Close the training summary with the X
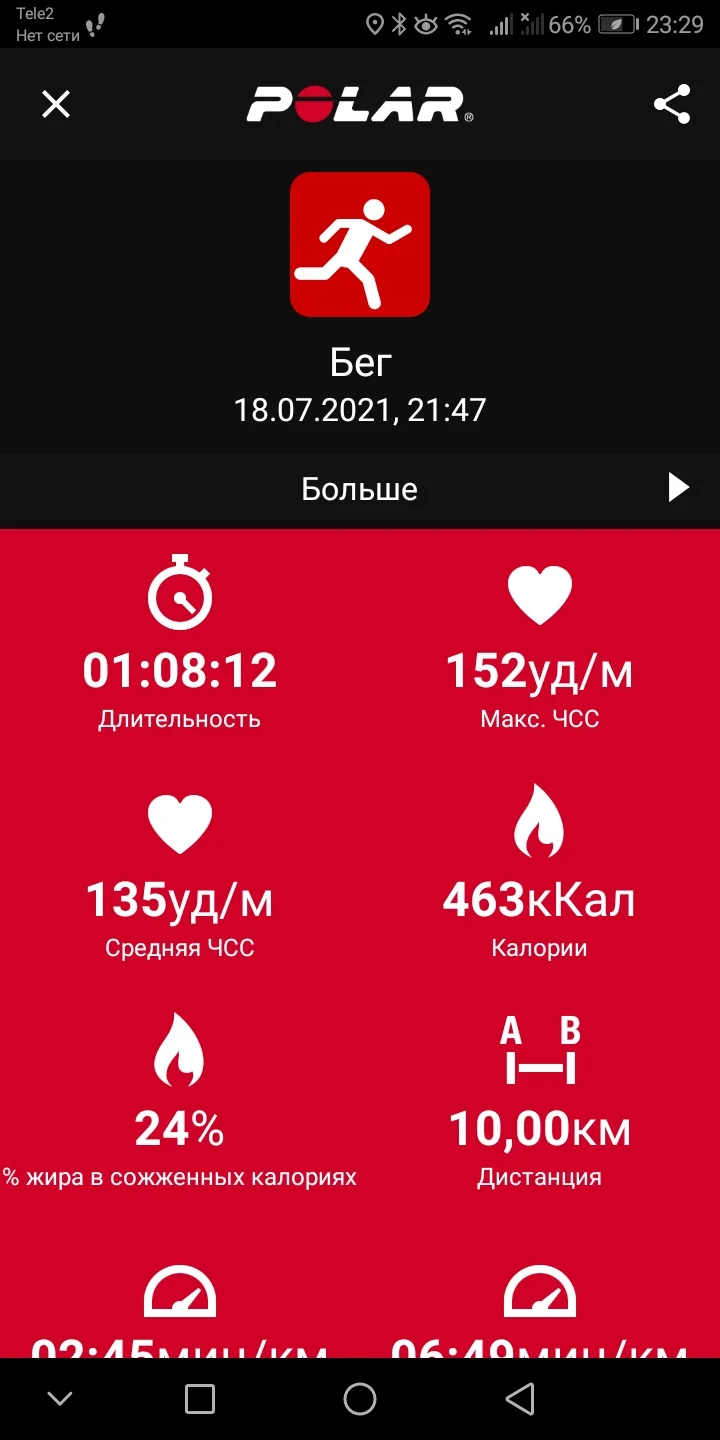The height and width of the screenshot is (1440, 720). (56, 104)
